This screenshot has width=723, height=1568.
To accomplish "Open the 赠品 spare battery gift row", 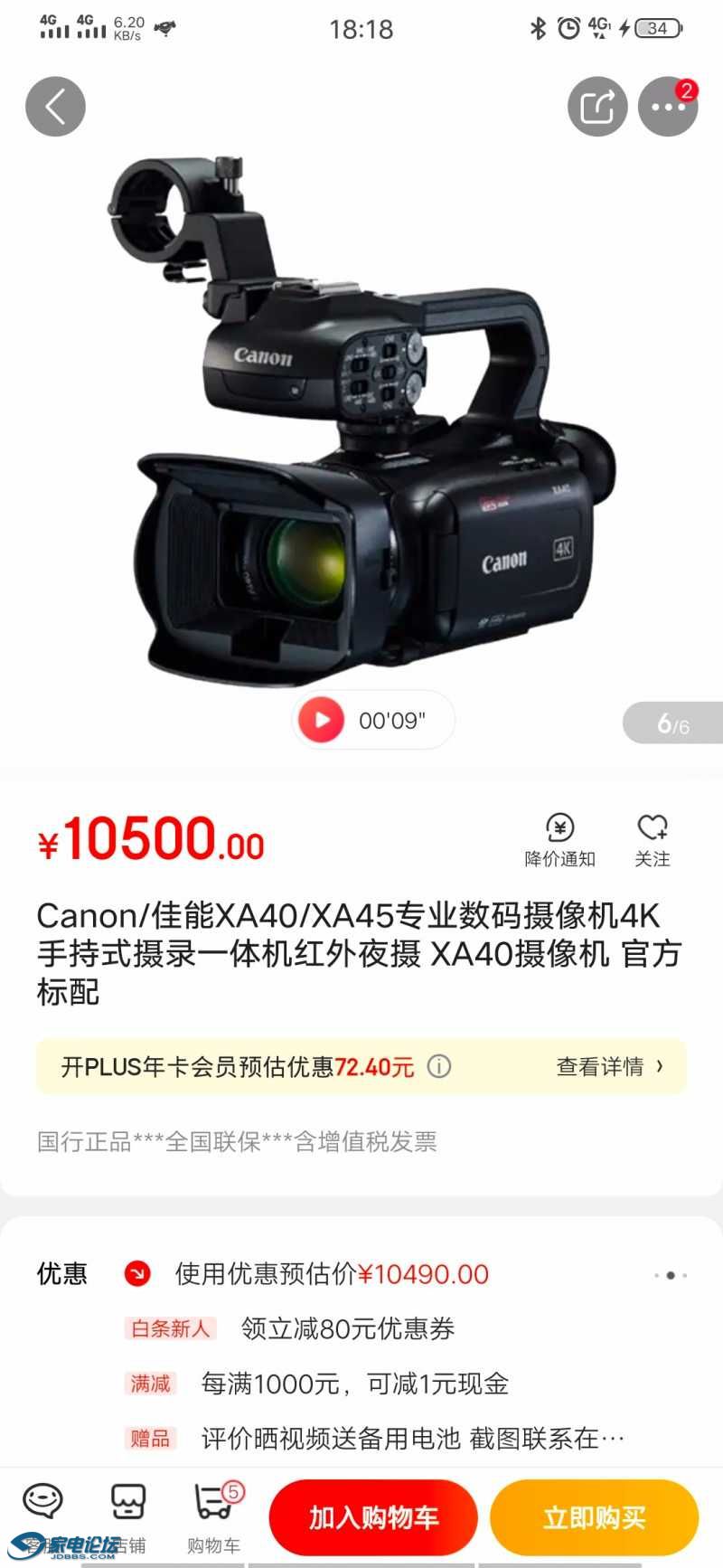I will point(412,1438).
